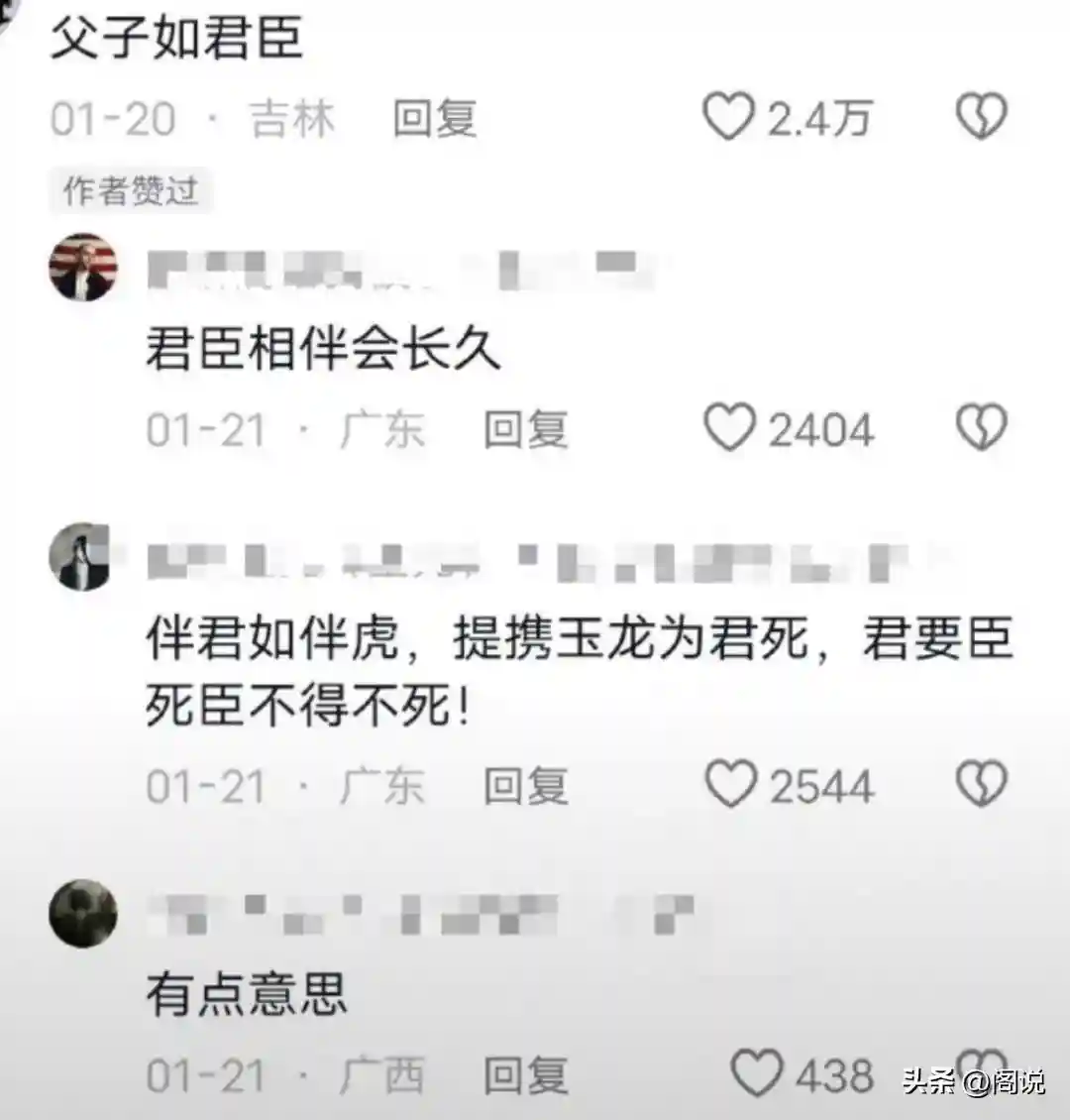
Task: Open the avatar beside "有点意思"
Action: (x=83, y=913)
